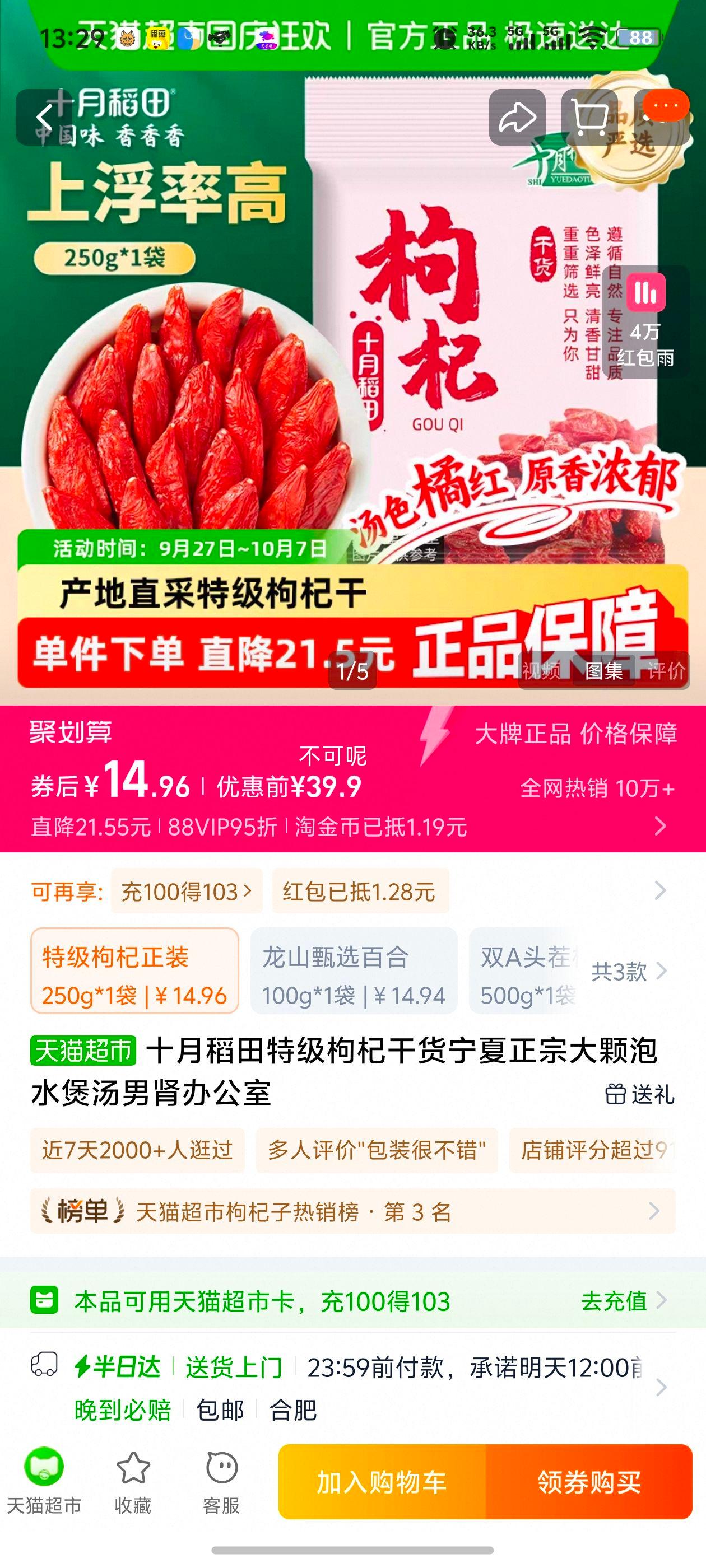Open the shopping cart icon
Screen dimensions: 706x1568
(x=589, y=118)
